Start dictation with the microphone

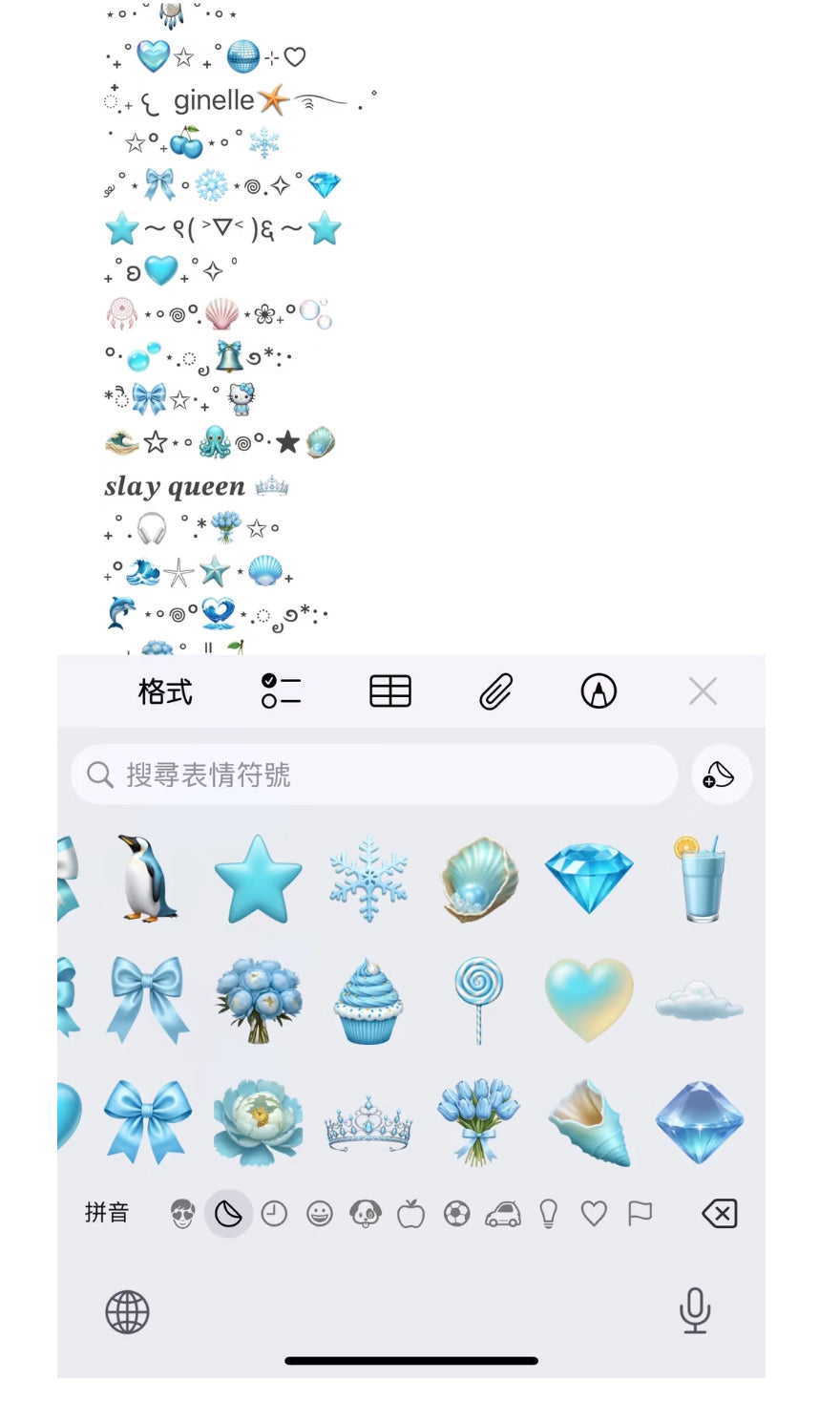pos(695,1310)
